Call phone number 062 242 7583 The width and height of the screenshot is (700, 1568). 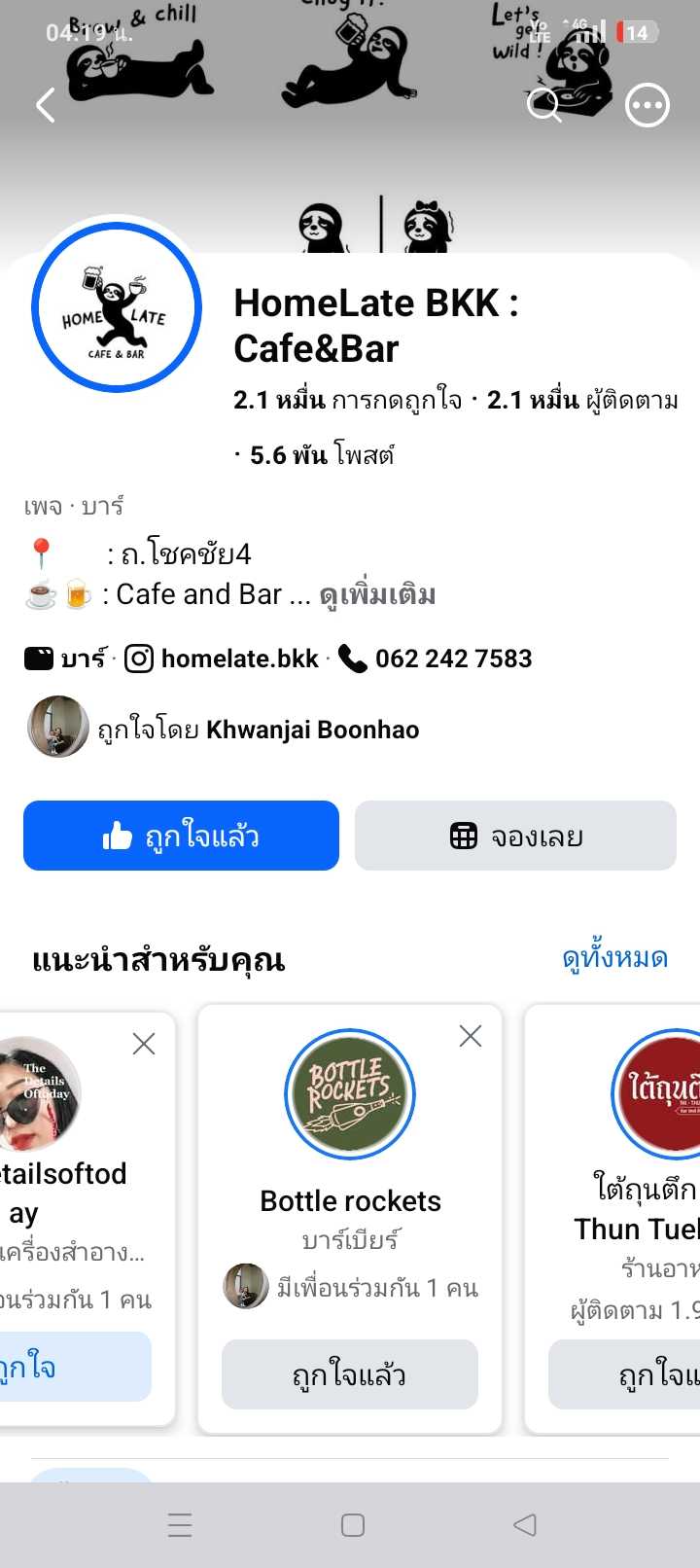click(x=436, y=659)
